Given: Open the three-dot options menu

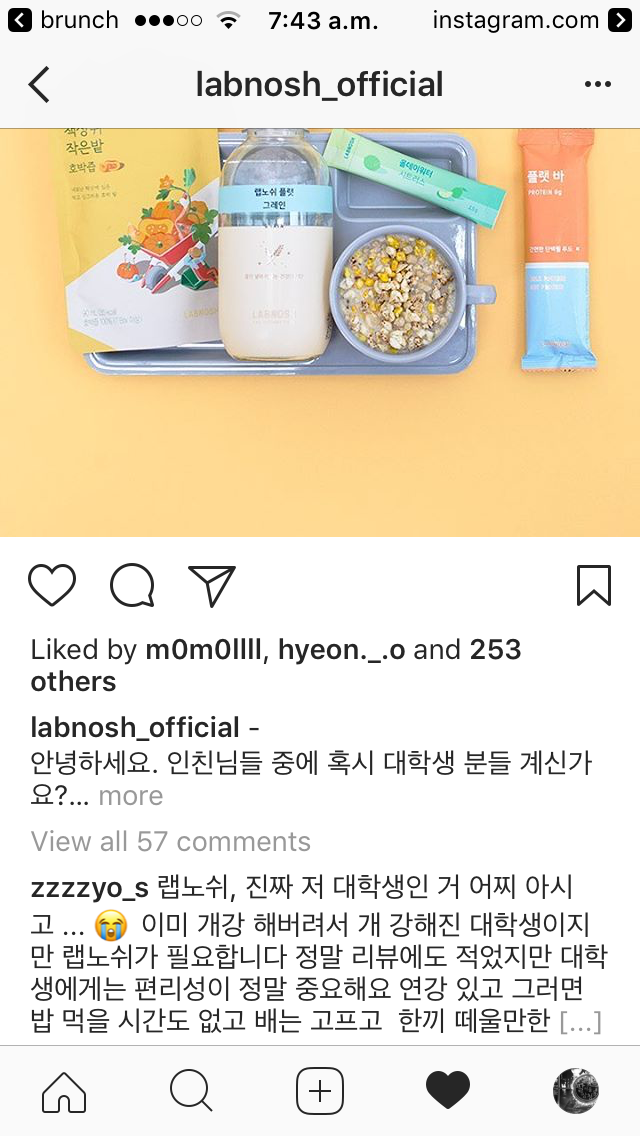Looking at the screenshot, I should 597,85.
